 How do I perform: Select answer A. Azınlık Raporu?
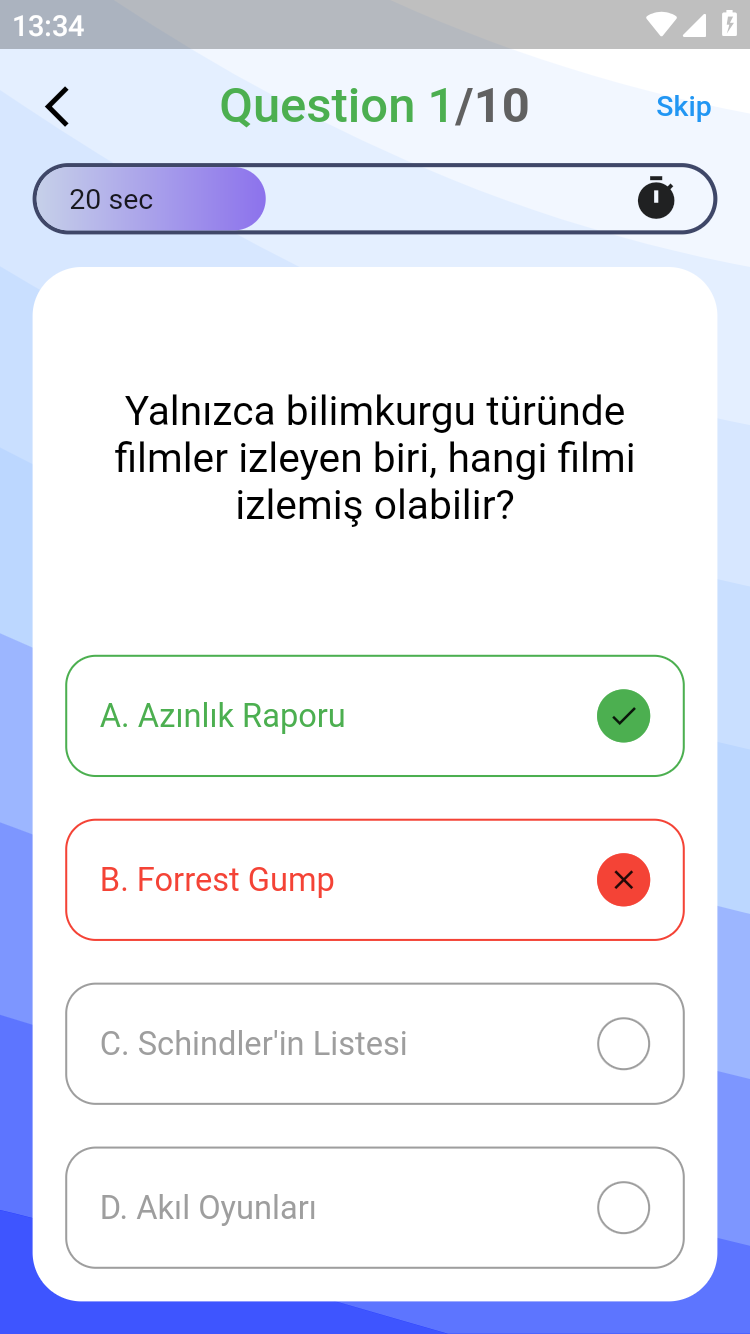click(375, 716)
